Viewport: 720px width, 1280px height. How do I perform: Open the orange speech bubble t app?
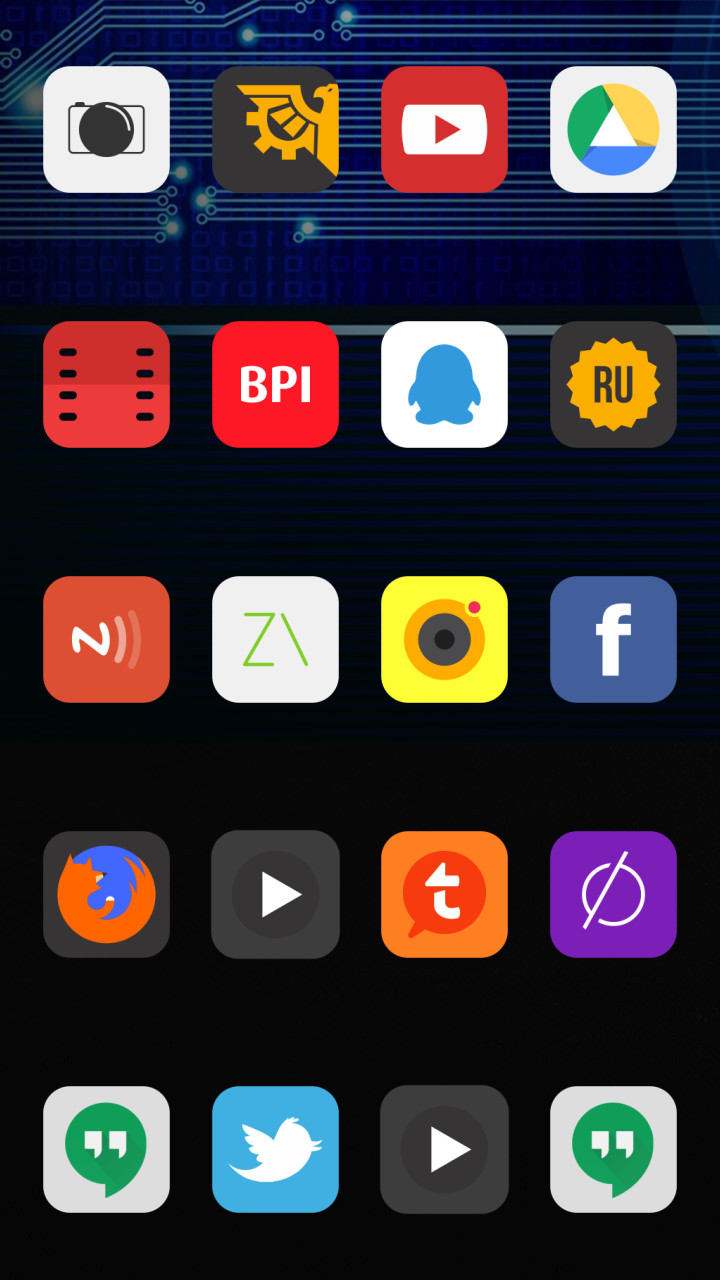click(444, 894)
